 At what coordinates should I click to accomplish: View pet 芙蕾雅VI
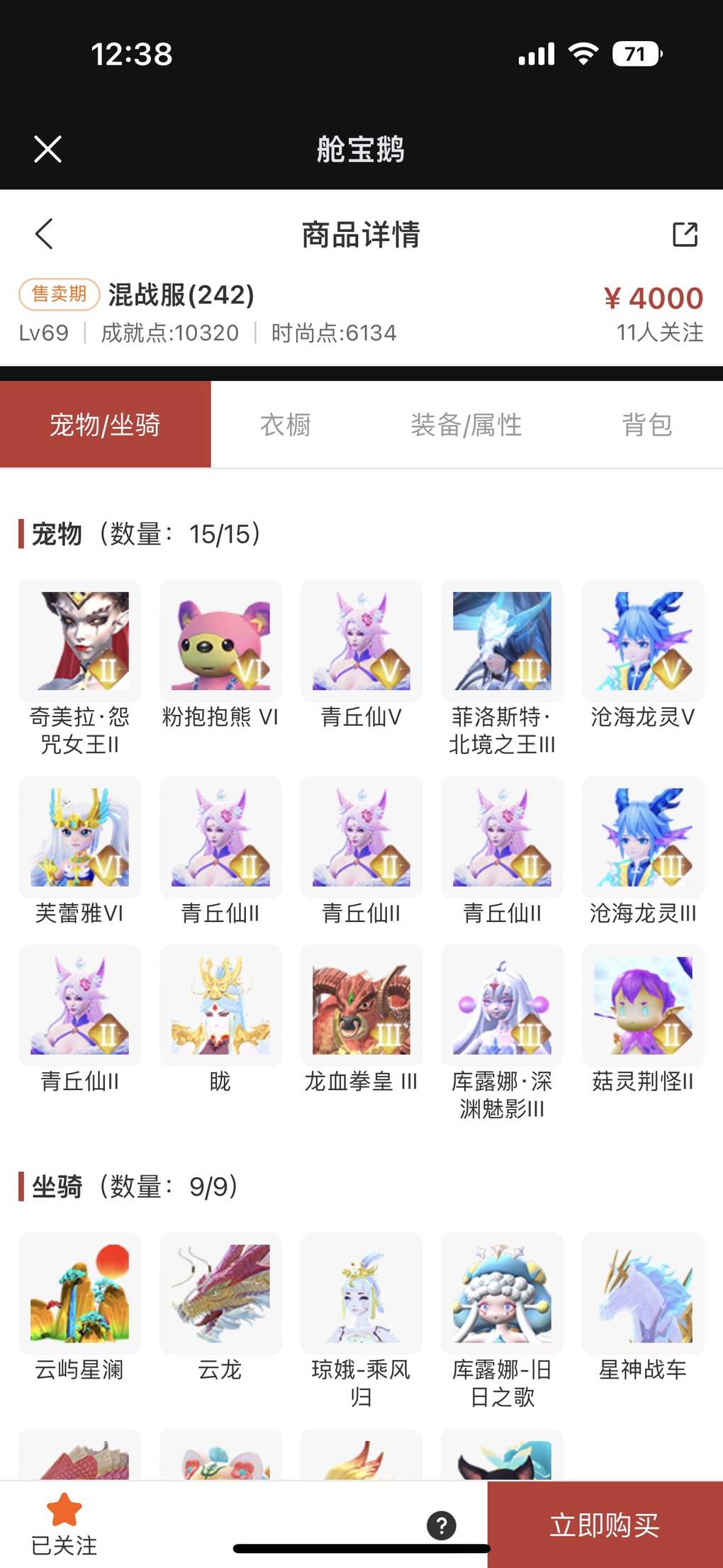79,838
